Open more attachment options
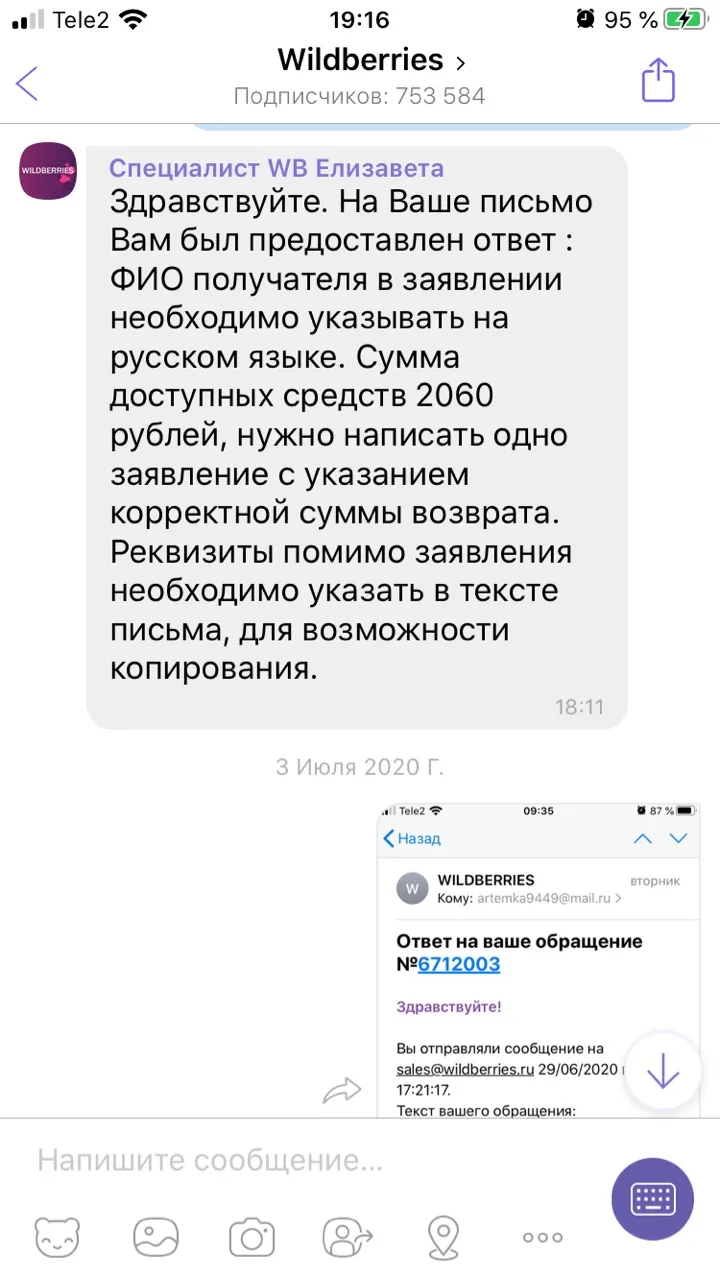Viewport: 720px width, 1280px height. pyautogui.click(x=543, y=1238)
